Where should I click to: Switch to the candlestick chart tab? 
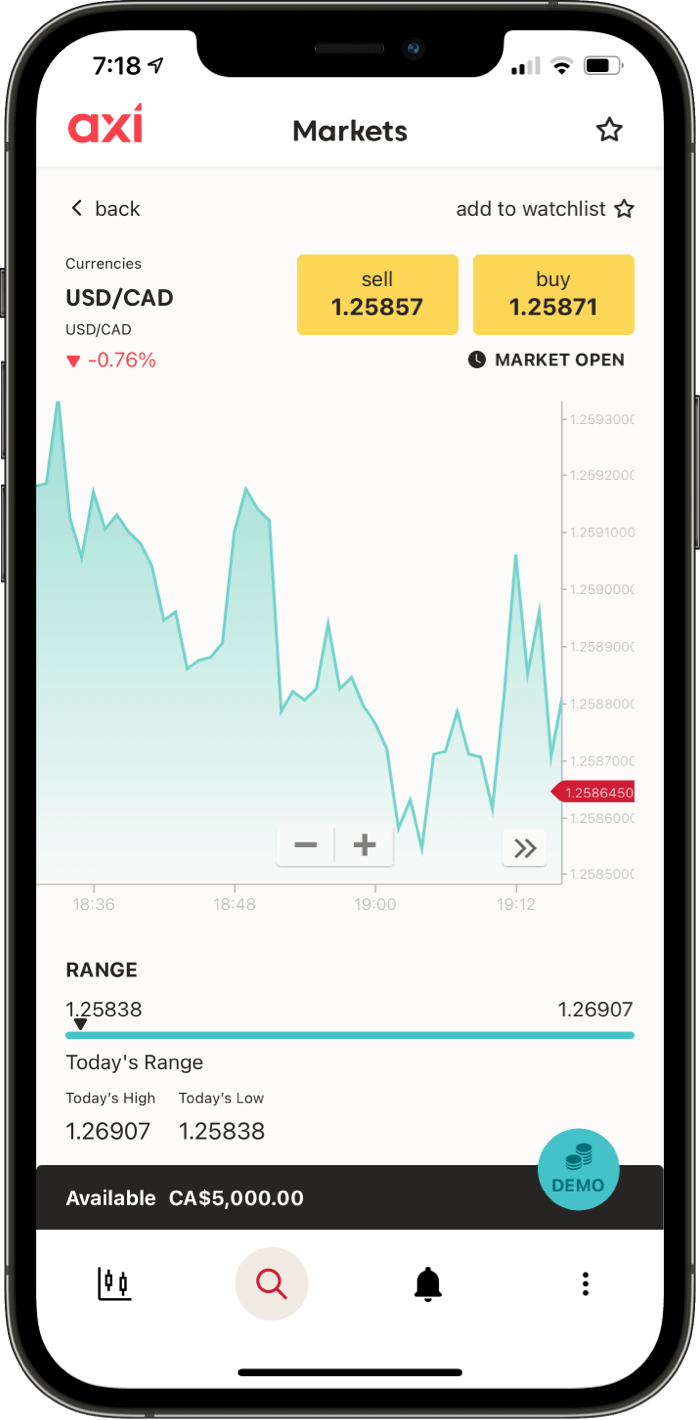[114, 1283]
